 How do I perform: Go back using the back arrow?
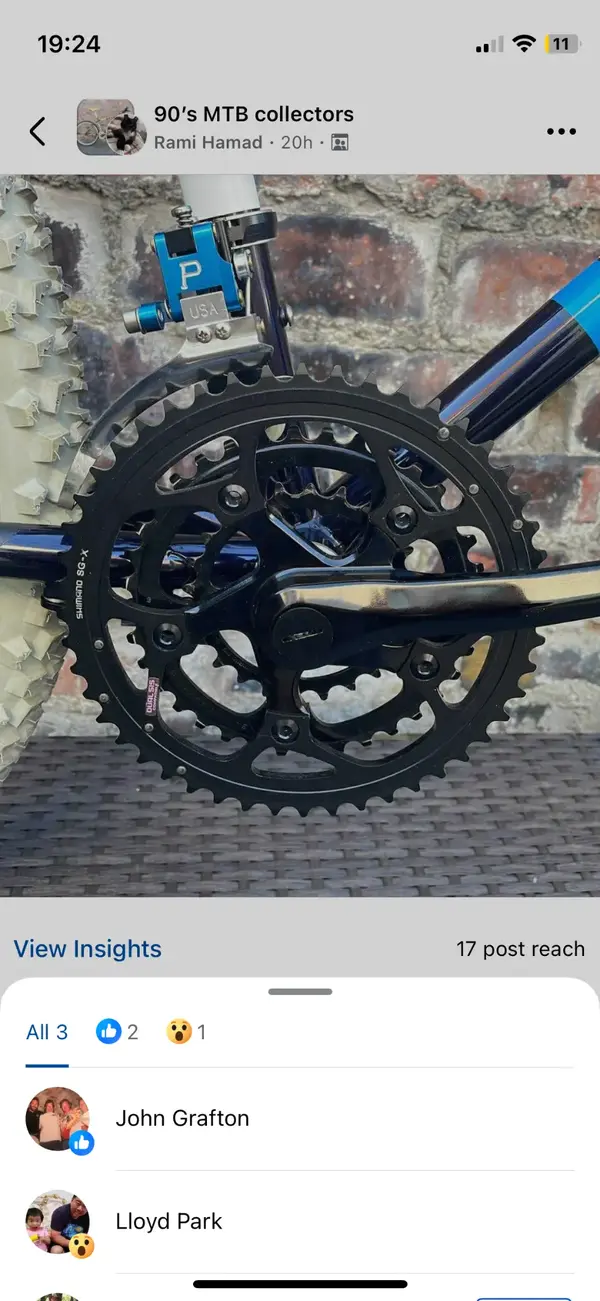37,131
